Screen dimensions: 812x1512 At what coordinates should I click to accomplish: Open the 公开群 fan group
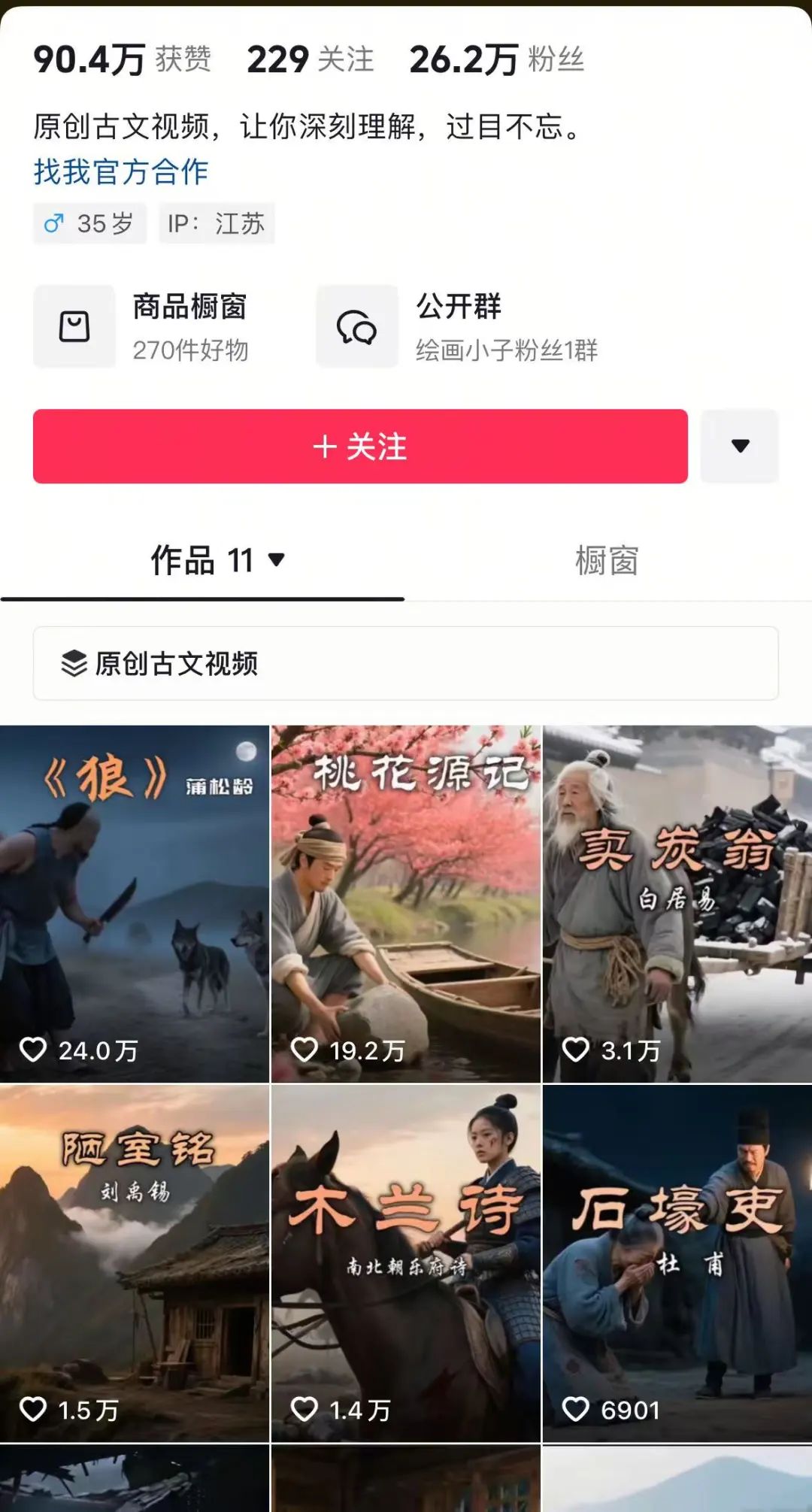click(x=459, y=327)
